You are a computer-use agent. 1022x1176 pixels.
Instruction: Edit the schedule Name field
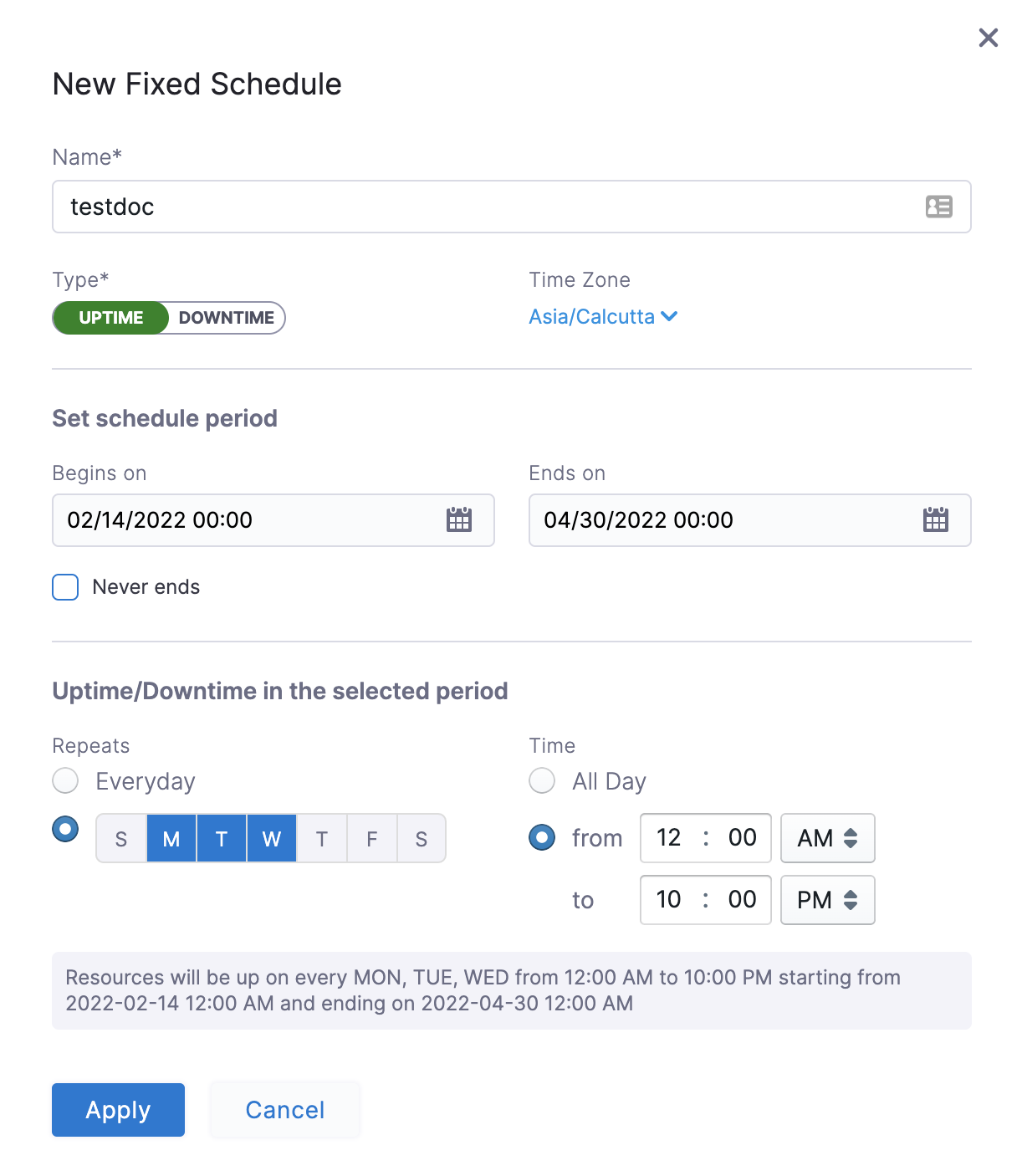pos(485,207)
